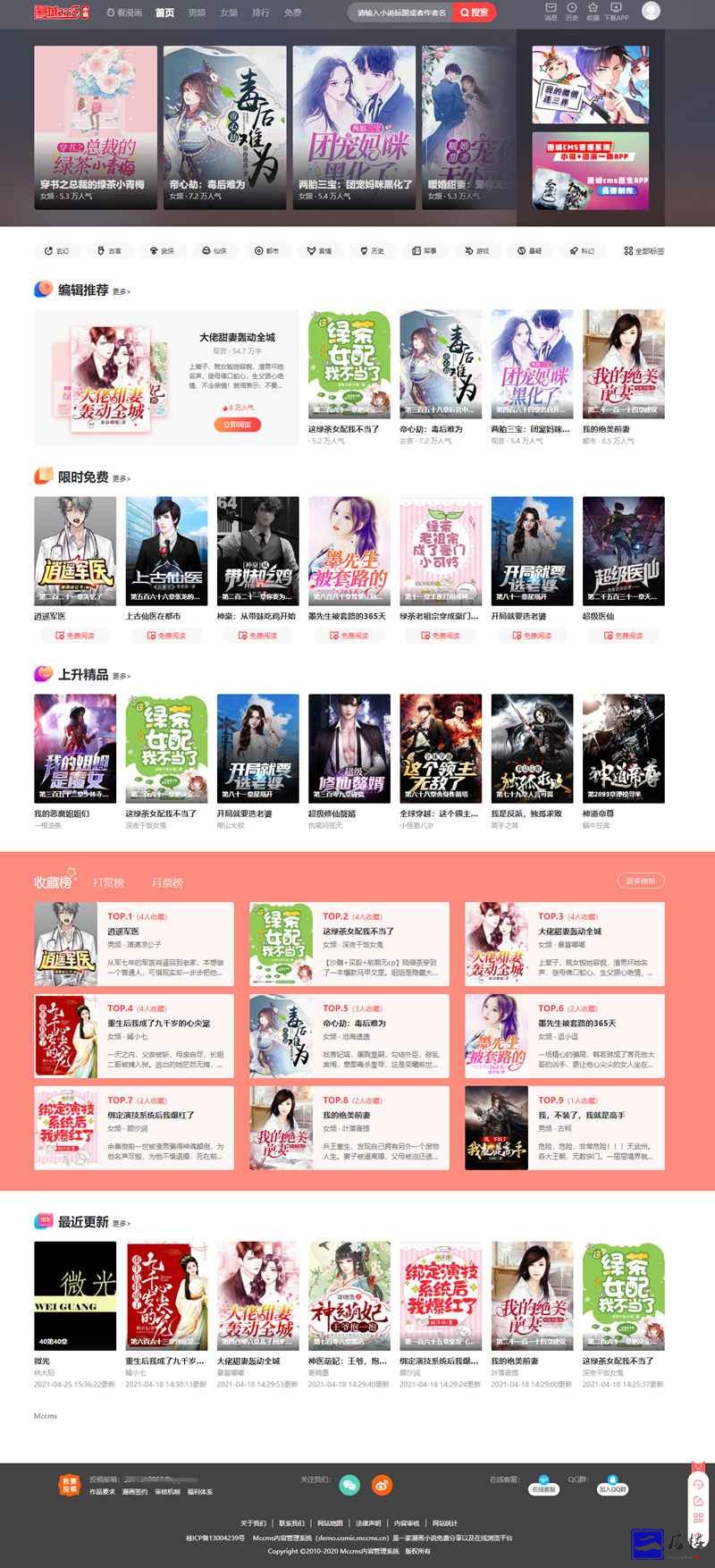Switch to the 男频 top tab
The height and width of the screenshot is (1568, 715).
[197, 13]
